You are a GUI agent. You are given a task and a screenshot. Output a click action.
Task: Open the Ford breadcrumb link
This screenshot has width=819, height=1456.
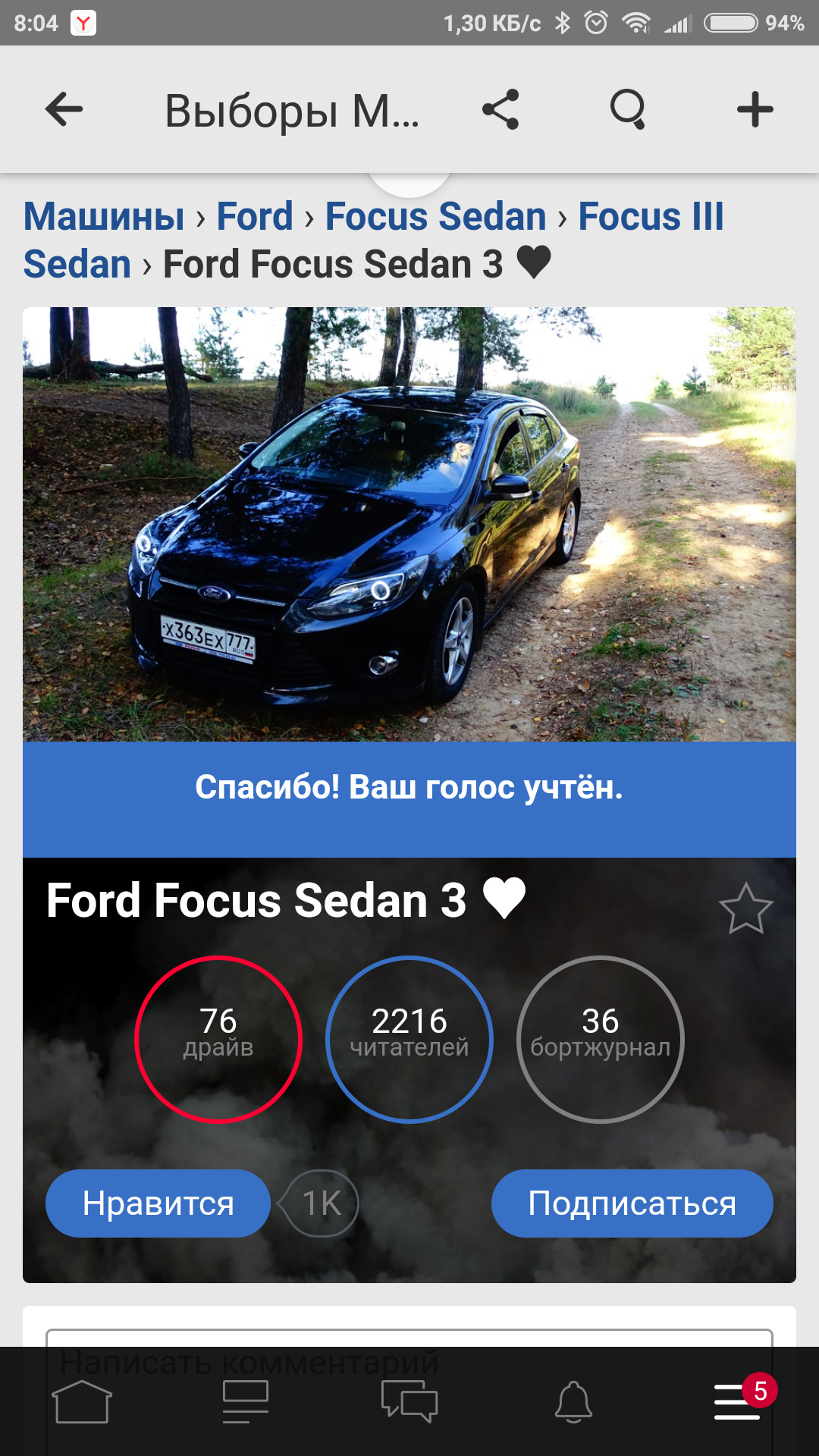(x=255, y=216)
